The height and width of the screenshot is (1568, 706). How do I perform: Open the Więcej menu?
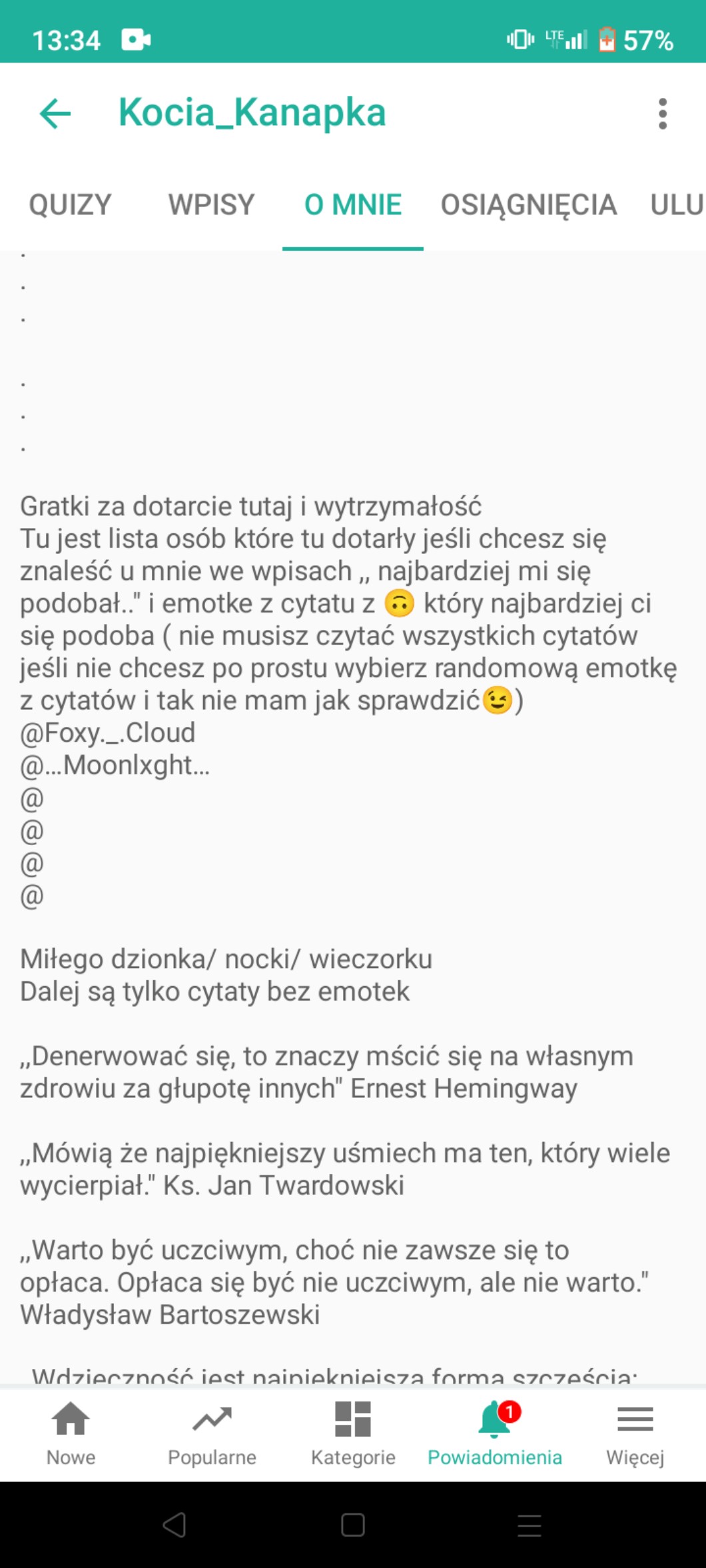click(x=635, y=1434)
